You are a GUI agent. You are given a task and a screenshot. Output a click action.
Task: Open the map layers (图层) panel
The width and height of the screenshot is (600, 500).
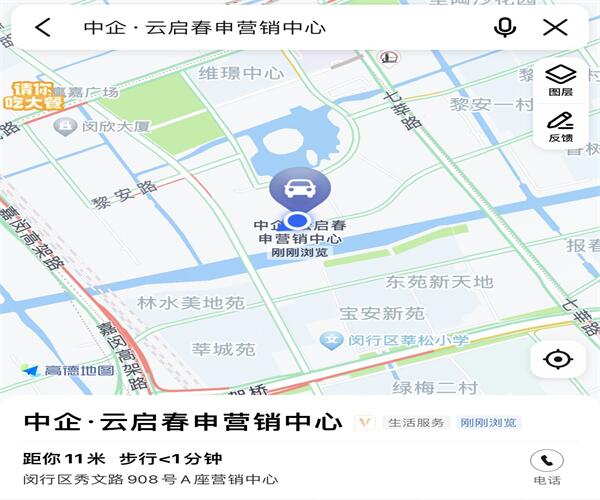(560, 81)
